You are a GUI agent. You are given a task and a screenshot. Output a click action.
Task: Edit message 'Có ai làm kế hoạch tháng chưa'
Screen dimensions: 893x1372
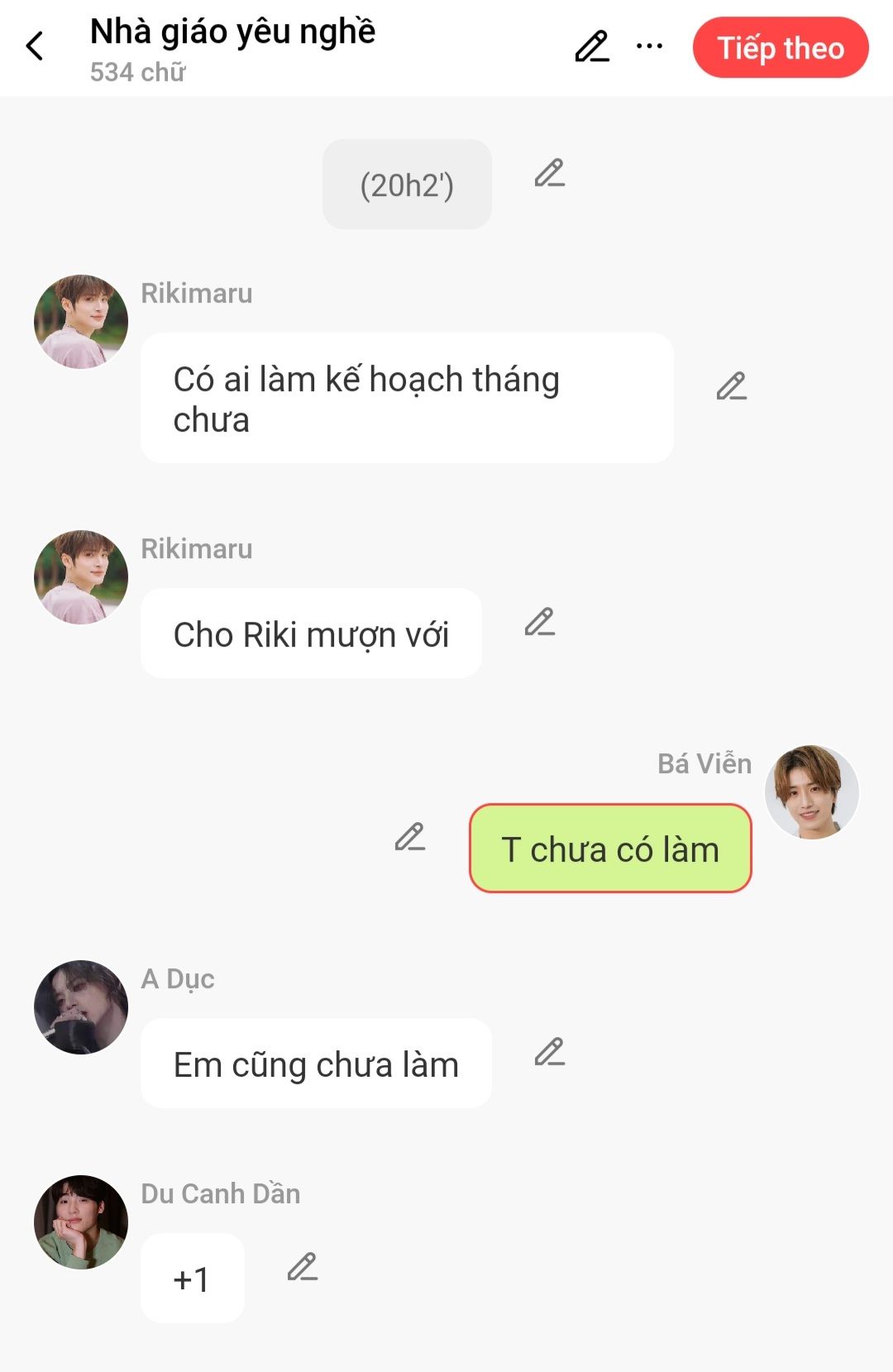coord(731,387)
